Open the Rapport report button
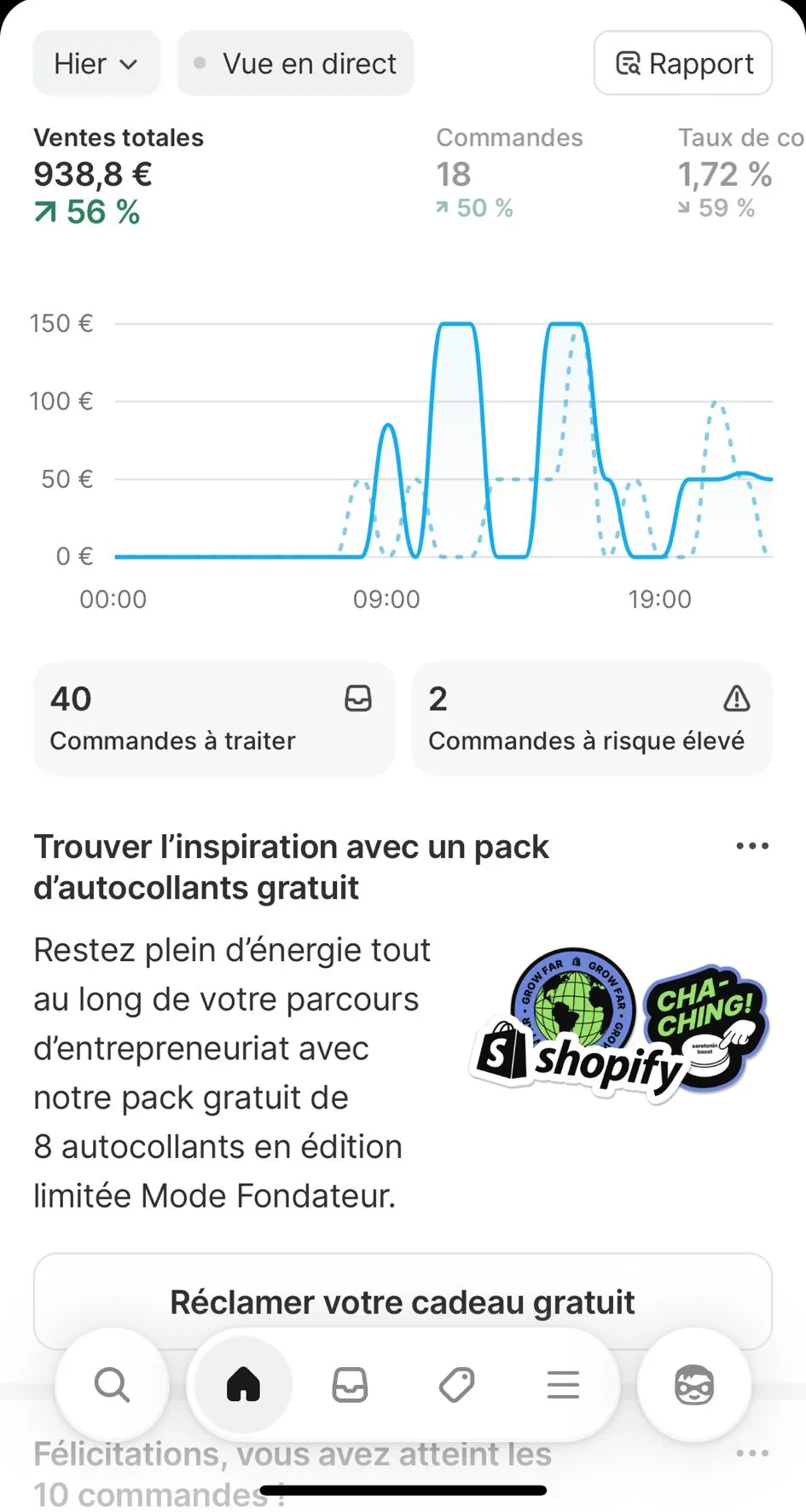 pyautogui.click(x=683, y=64)
